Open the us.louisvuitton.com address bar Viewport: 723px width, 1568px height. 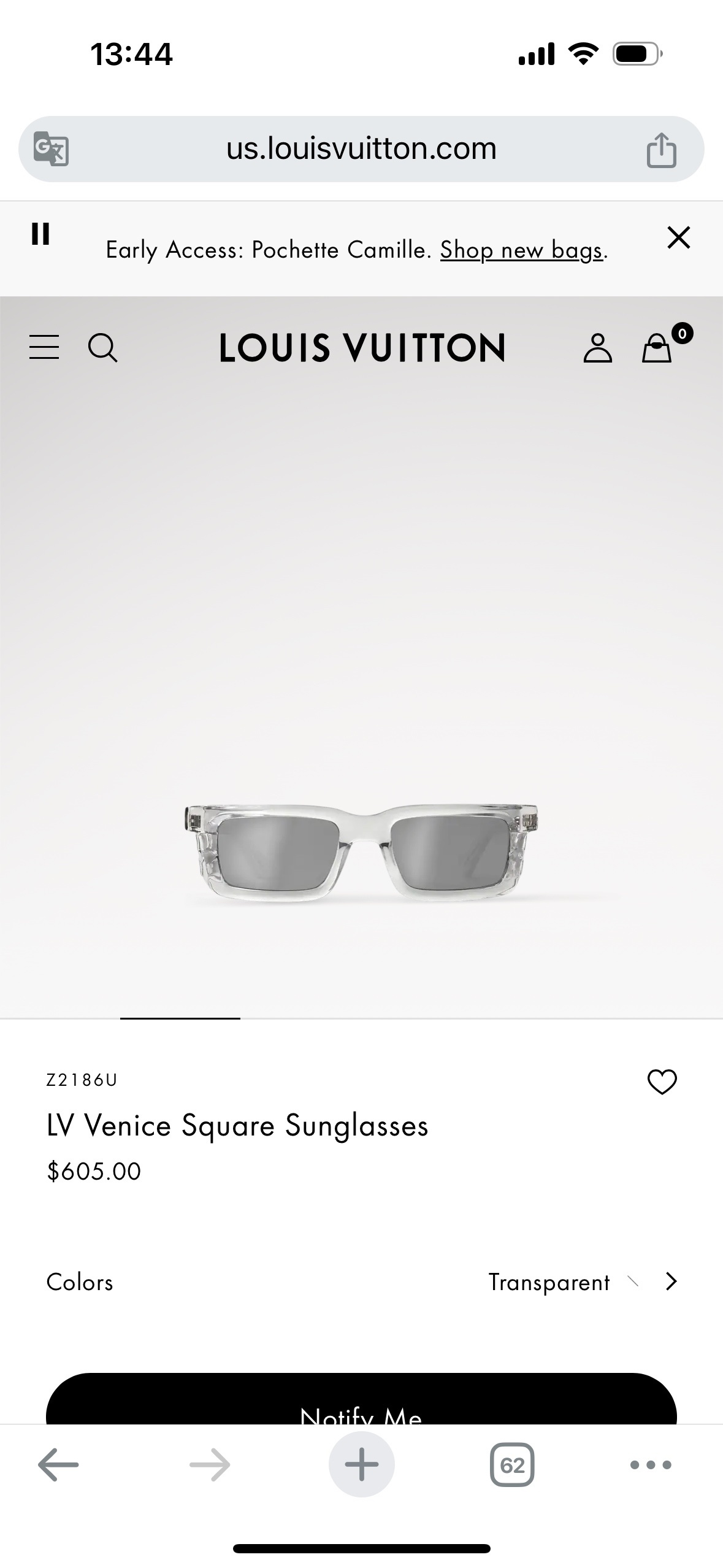click(x=361, y=149)
